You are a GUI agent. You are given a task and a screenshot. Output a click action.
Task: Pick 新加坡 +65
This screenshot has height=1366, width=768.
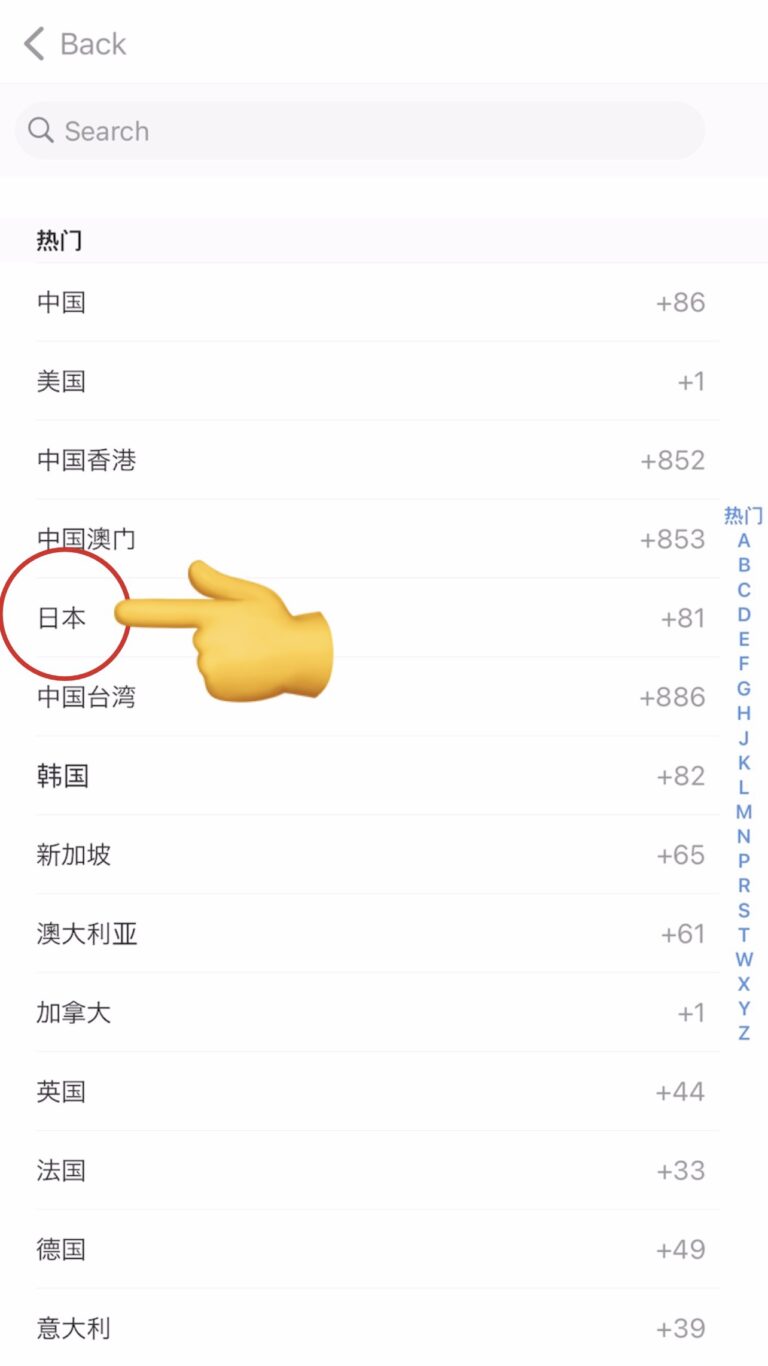click(370, 855)
